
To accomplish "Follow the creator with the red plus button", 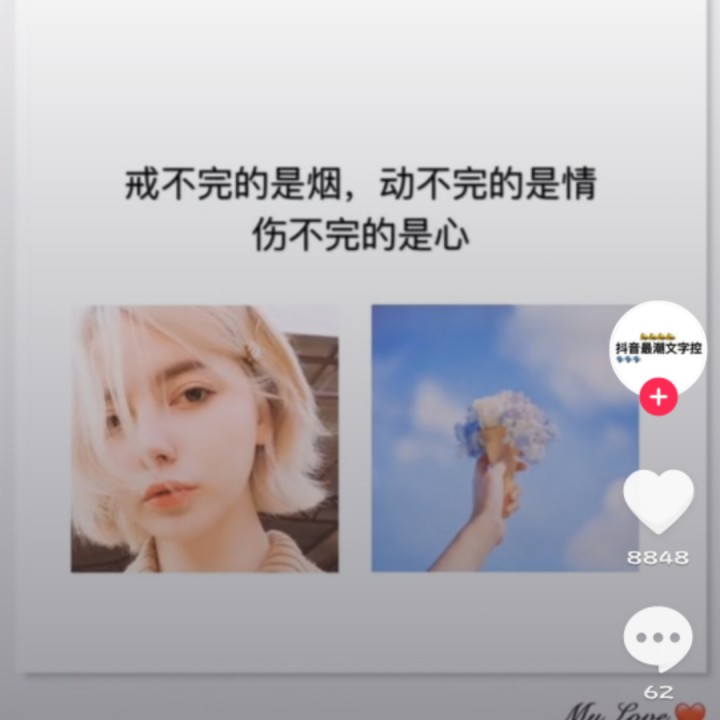I will click(658, 397).
